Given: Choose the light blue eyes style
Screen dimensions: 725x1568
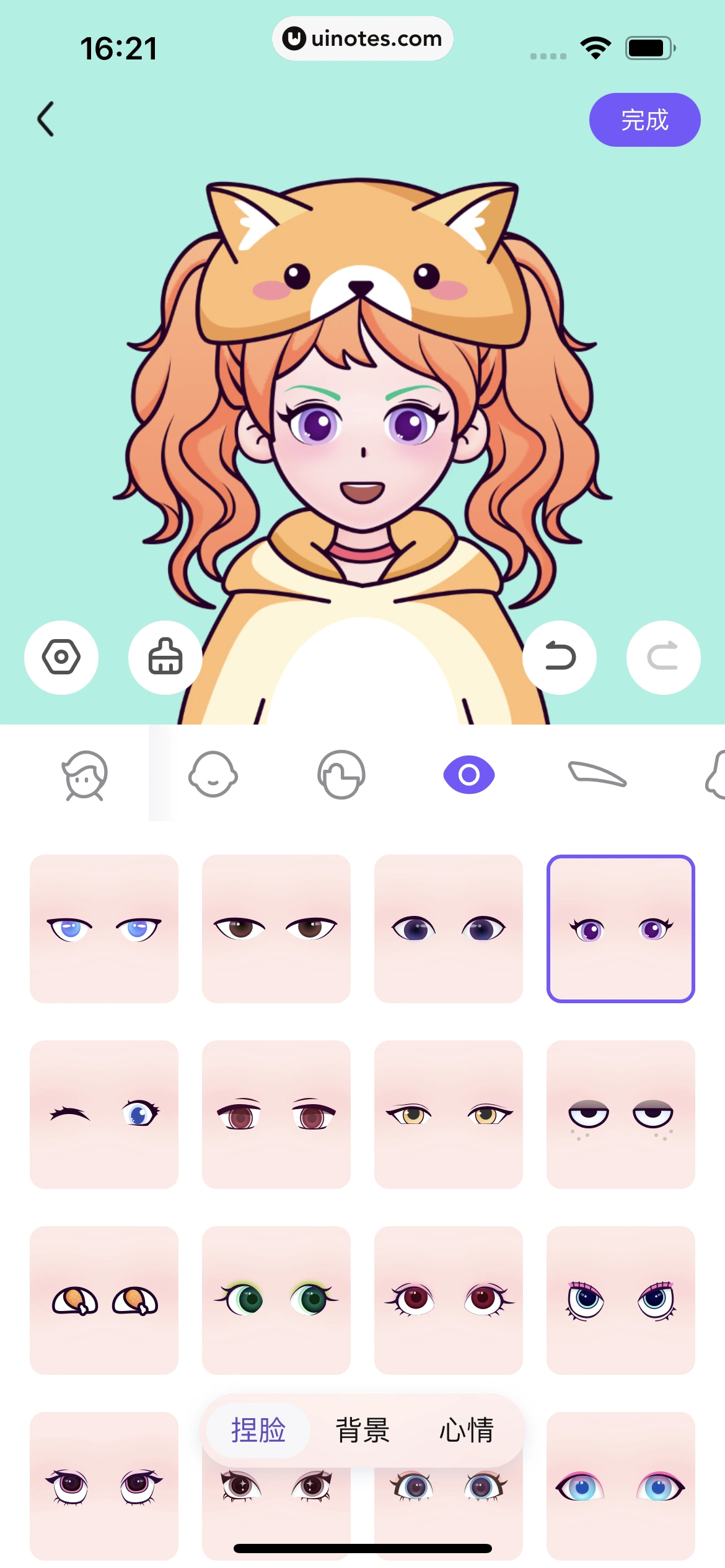Looking at the screenshot, I should tap(104, 929).
